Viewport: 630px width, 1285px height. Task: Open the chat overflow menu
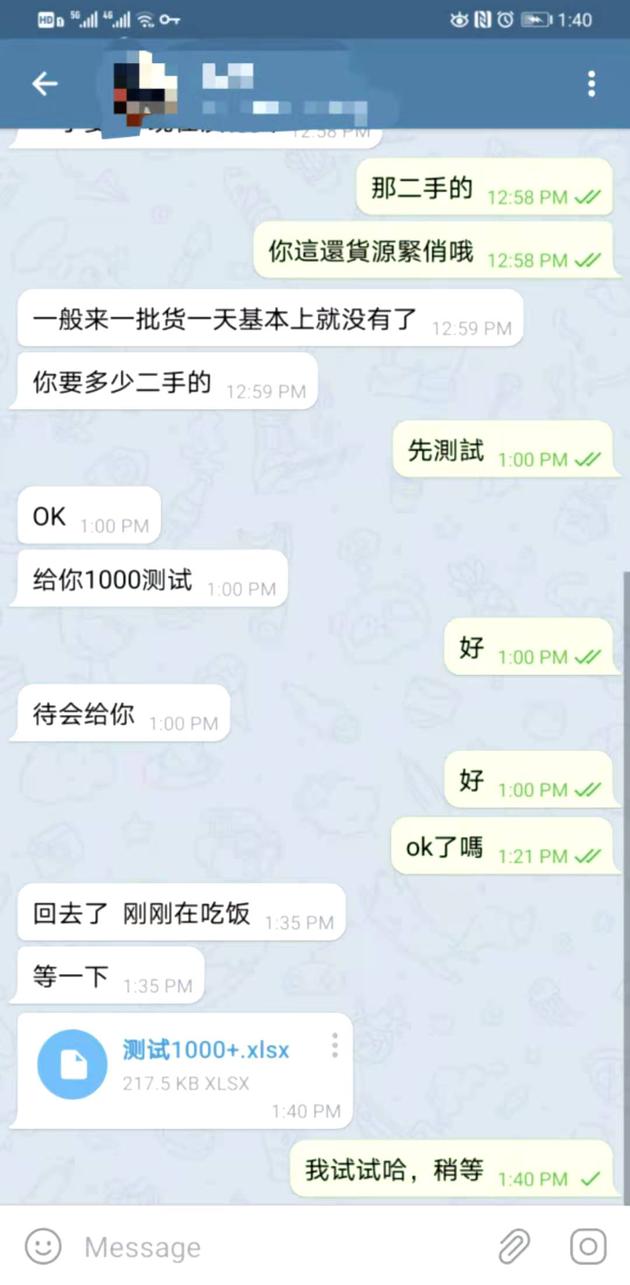click(x=592, y=84)
